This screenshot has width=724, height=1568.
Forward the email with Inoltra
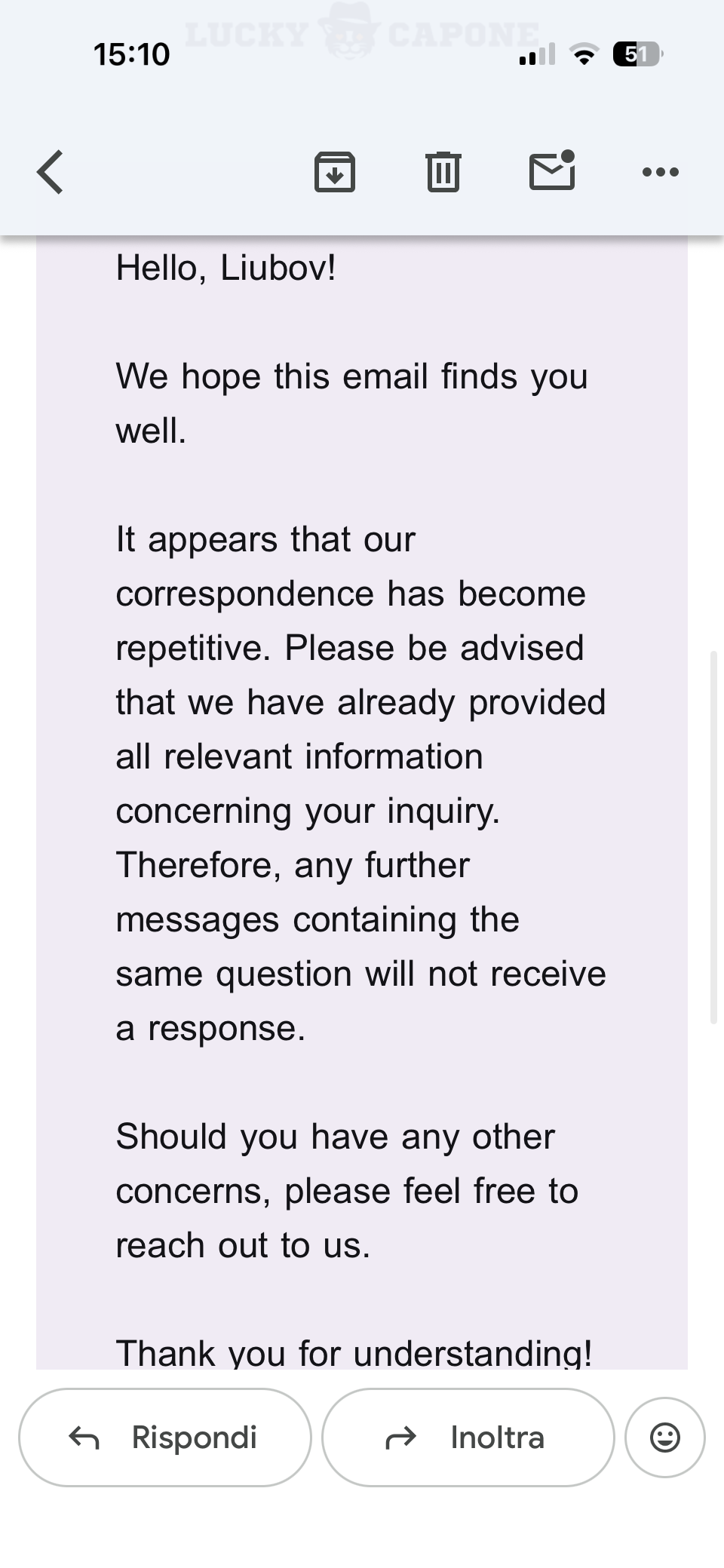point(468,1438)
